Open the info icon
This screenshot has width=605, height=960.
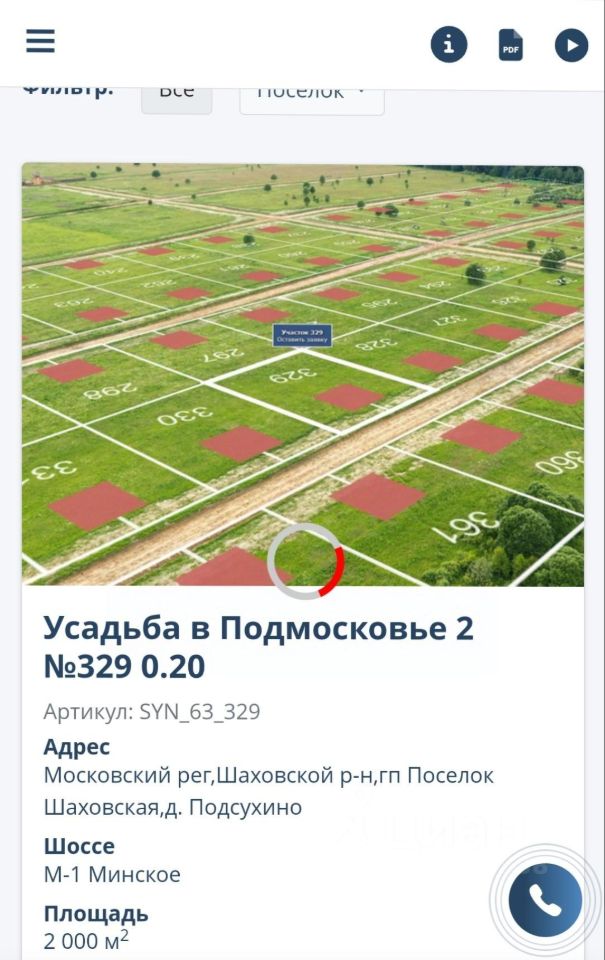point(449,44)
